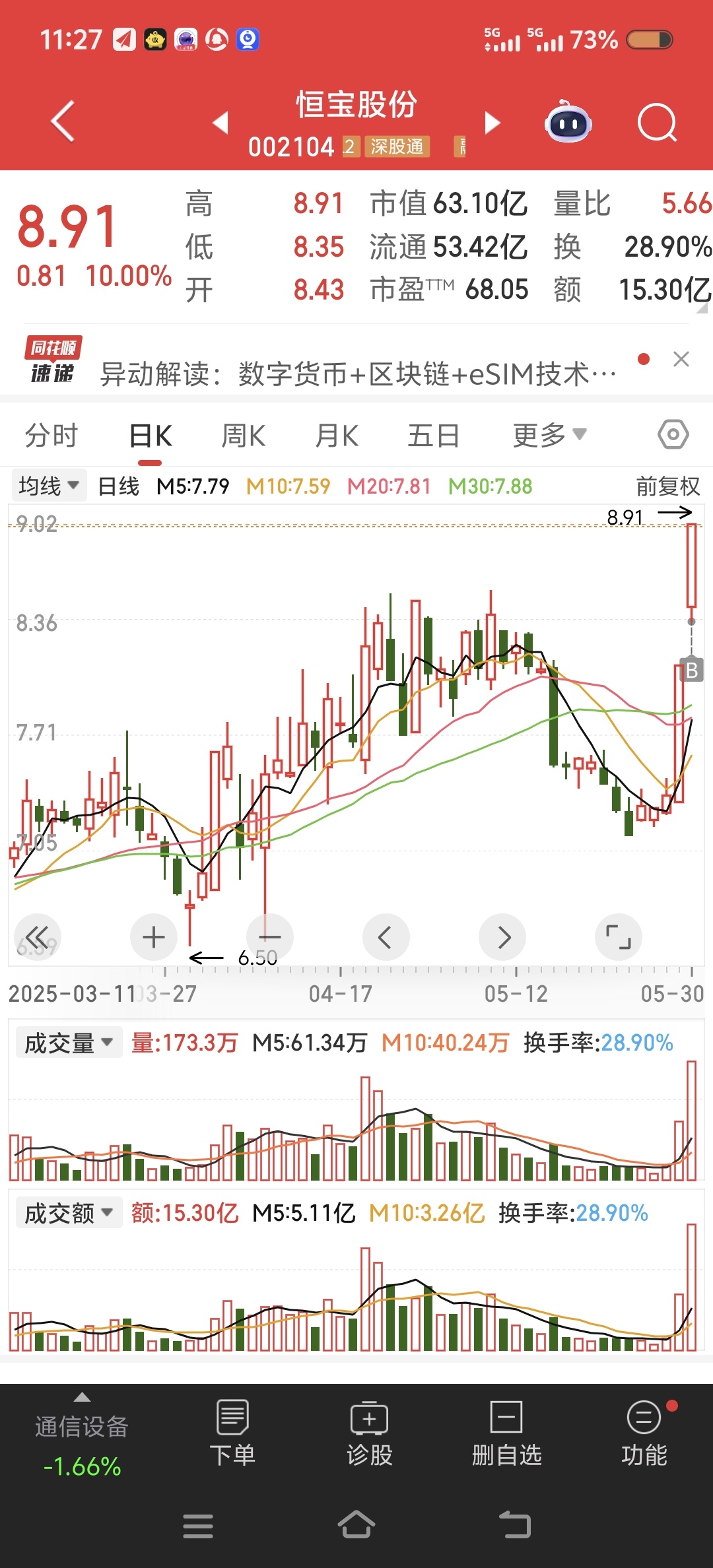Open the 均线 indicator dropdown

point(49,486)
